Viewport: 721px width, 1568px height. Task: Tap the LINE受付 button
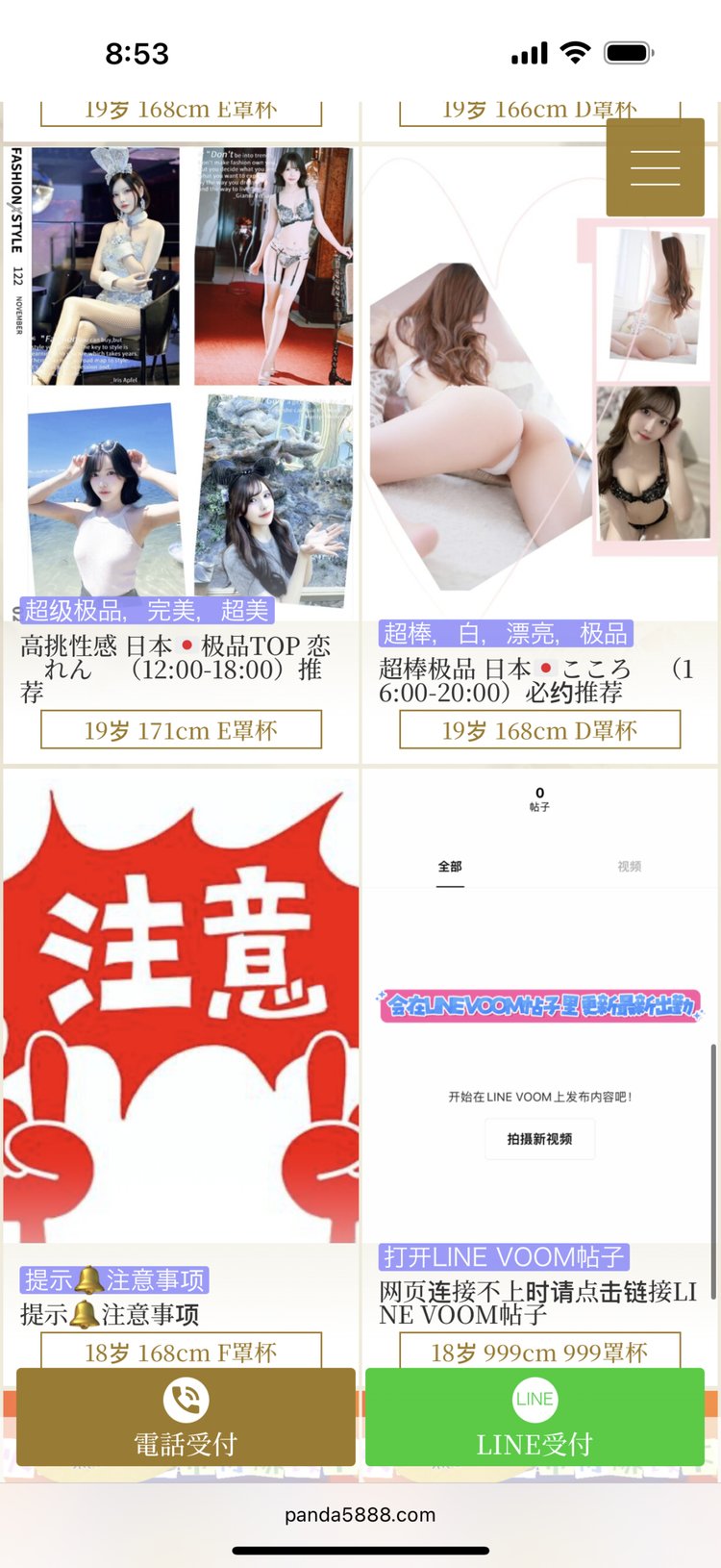pyautogui.click(x=535, y=1417)
